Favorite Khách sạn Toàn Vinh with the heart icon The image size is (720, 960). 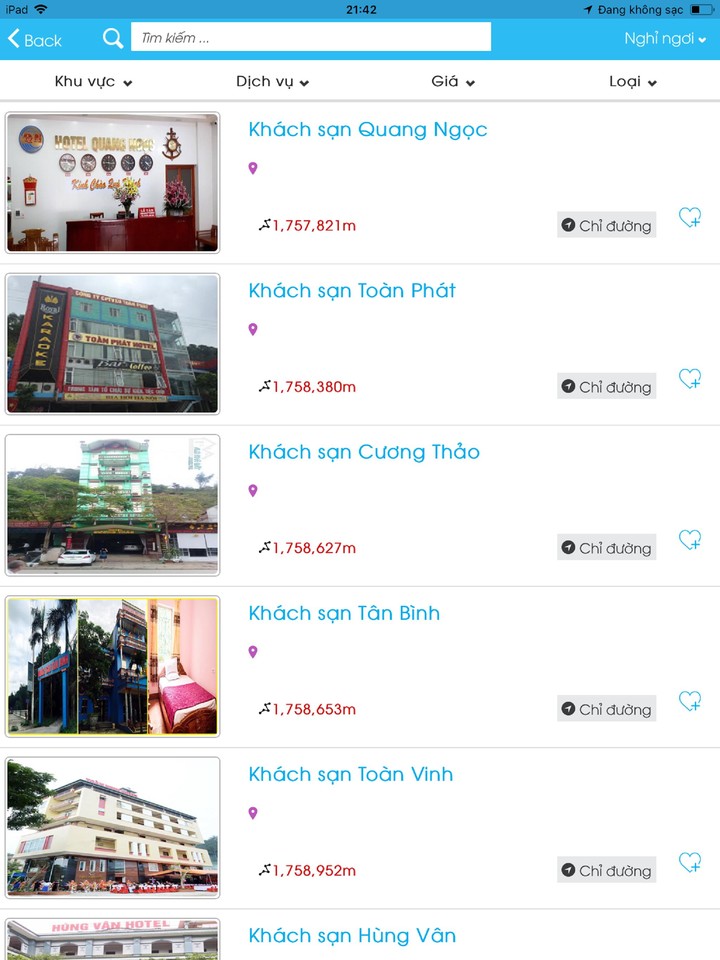click(x=690, y=863)
